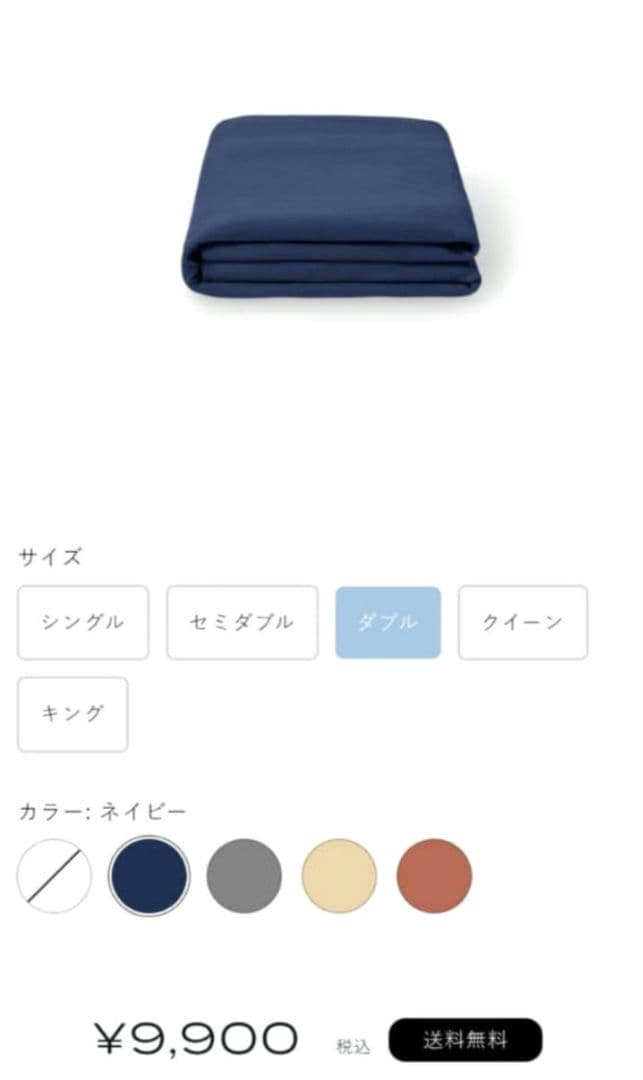
Task: Pick the クイーン size
Action: (523, 622)
